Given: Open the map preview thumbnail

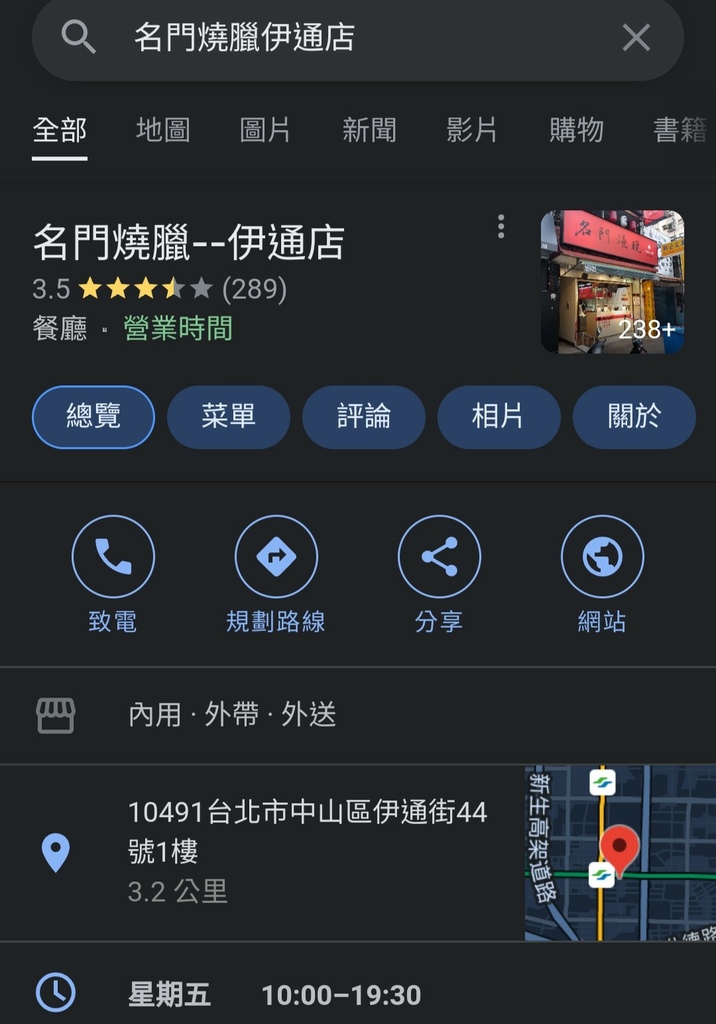Looking at the screenshot, I should click(620, 852).
